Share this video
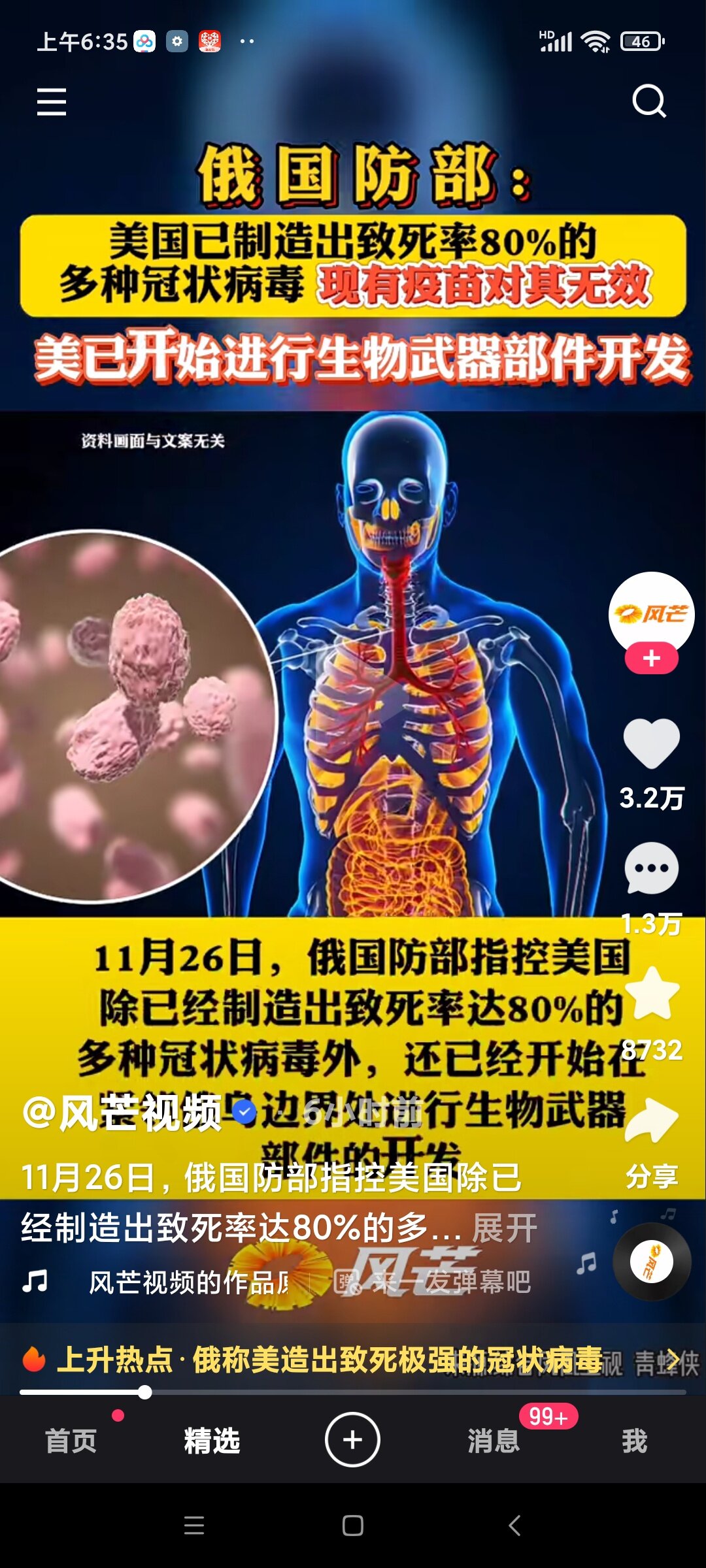This screenshot has width=706, height=1568. click(x=651, y=1122)
